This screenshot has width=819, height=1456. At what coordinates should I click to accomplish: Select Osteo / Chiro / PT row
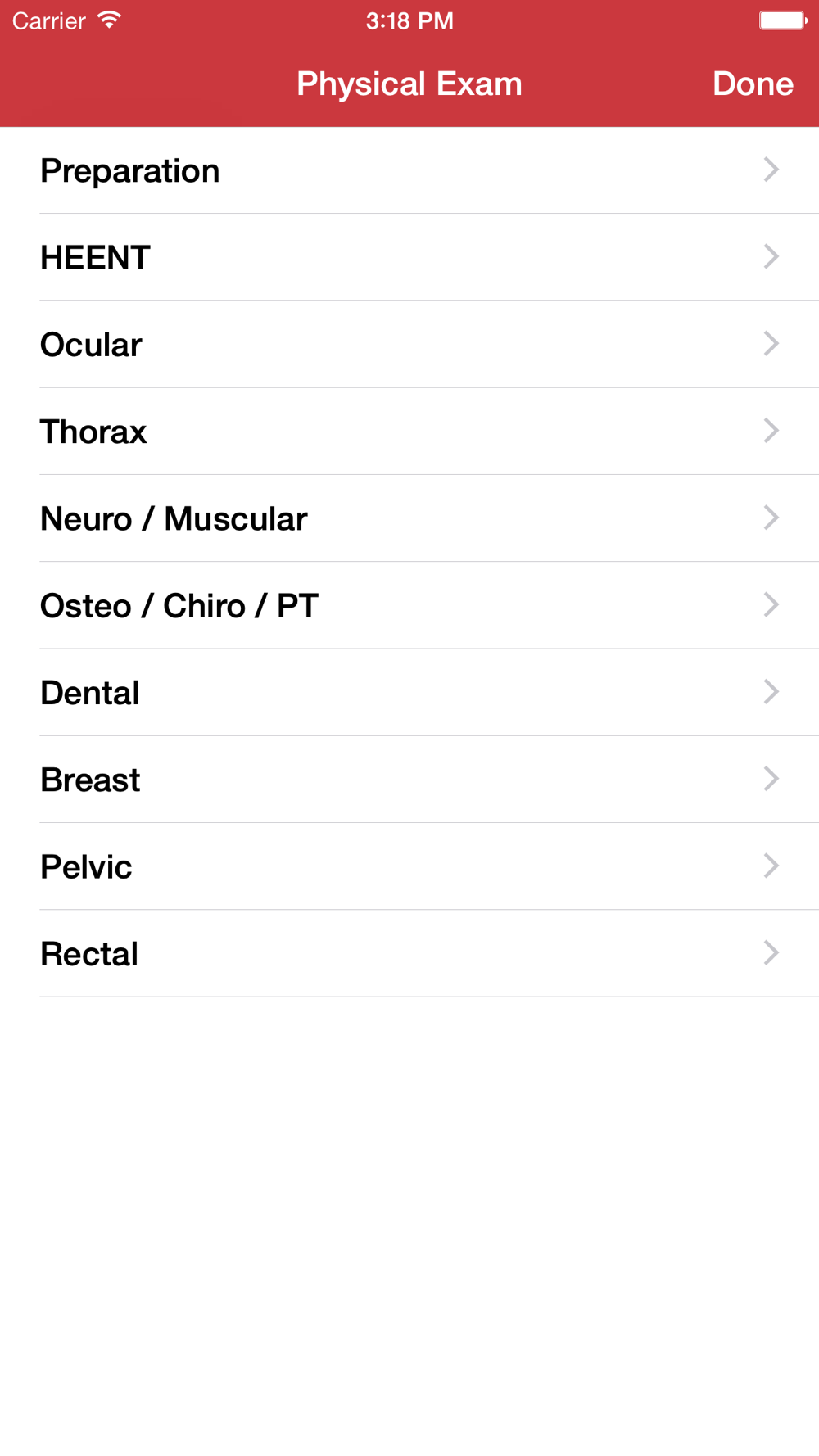pyautogui.click(x=409, y=605)
